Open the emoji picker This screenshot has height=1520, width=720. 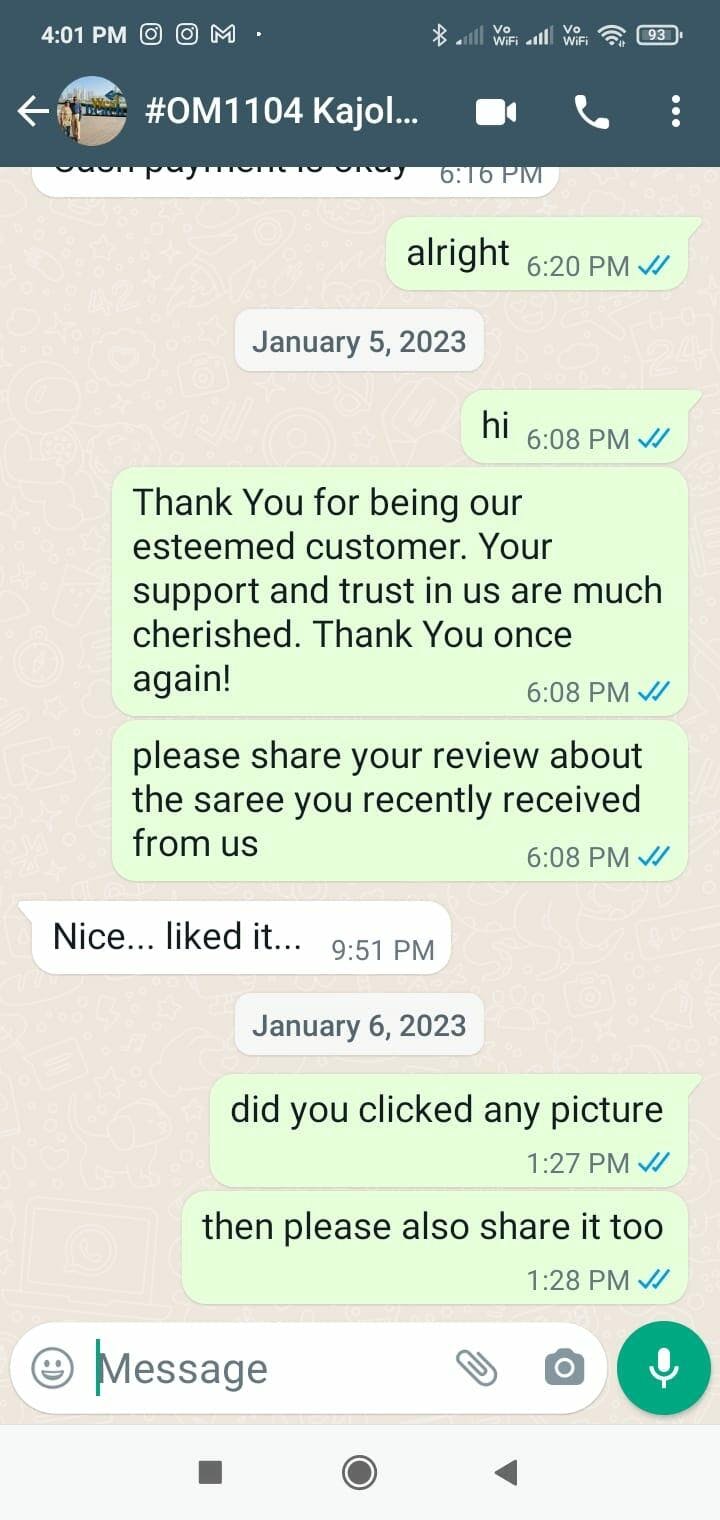pyautogui.click(x=52, y=1368)
